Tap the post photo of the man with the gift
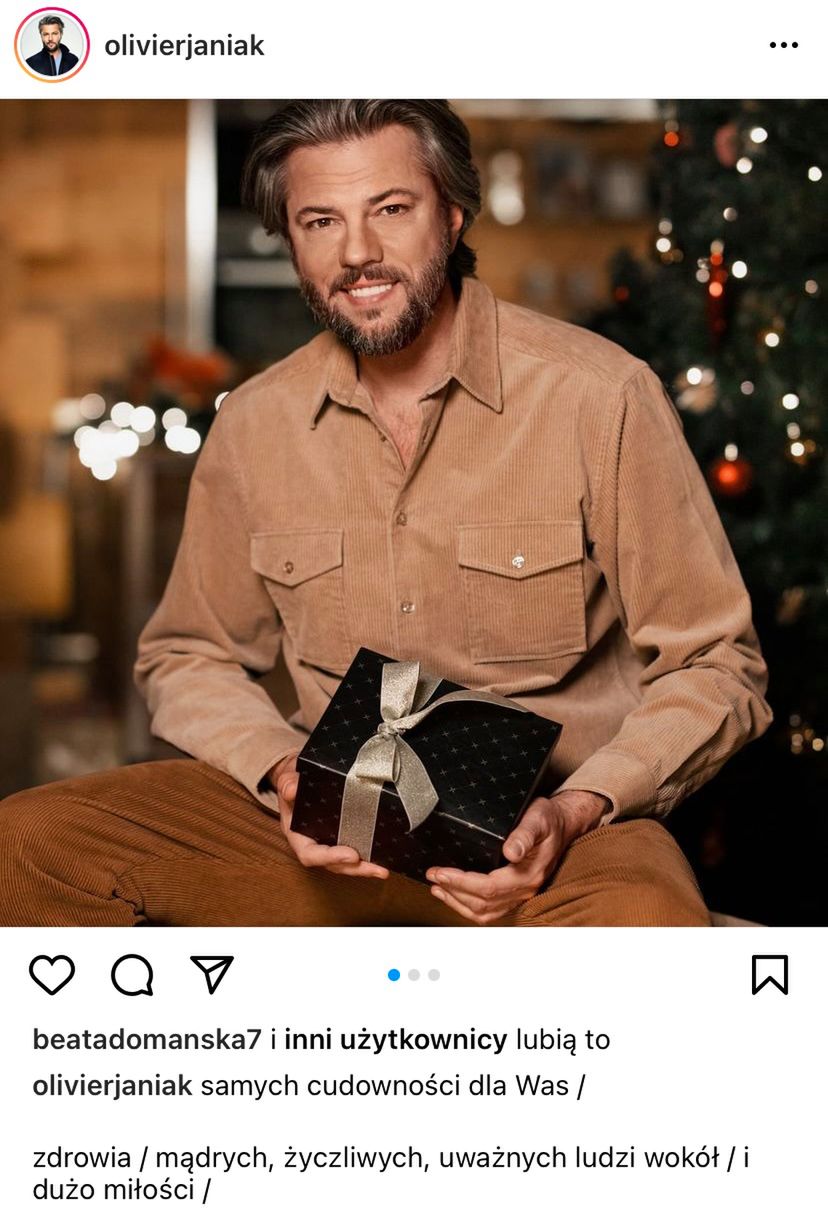The width and height of the screenshot is (828, 1220). pos(414,512)
